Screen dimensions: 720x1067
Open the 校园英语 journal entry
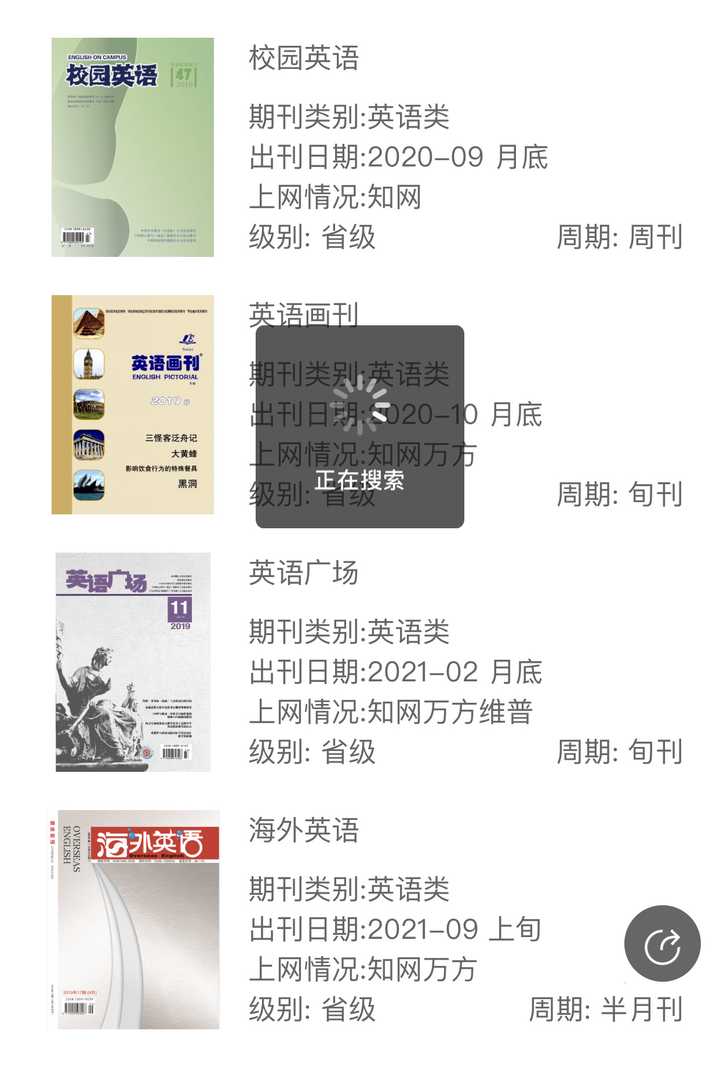[x=303, y=58]
